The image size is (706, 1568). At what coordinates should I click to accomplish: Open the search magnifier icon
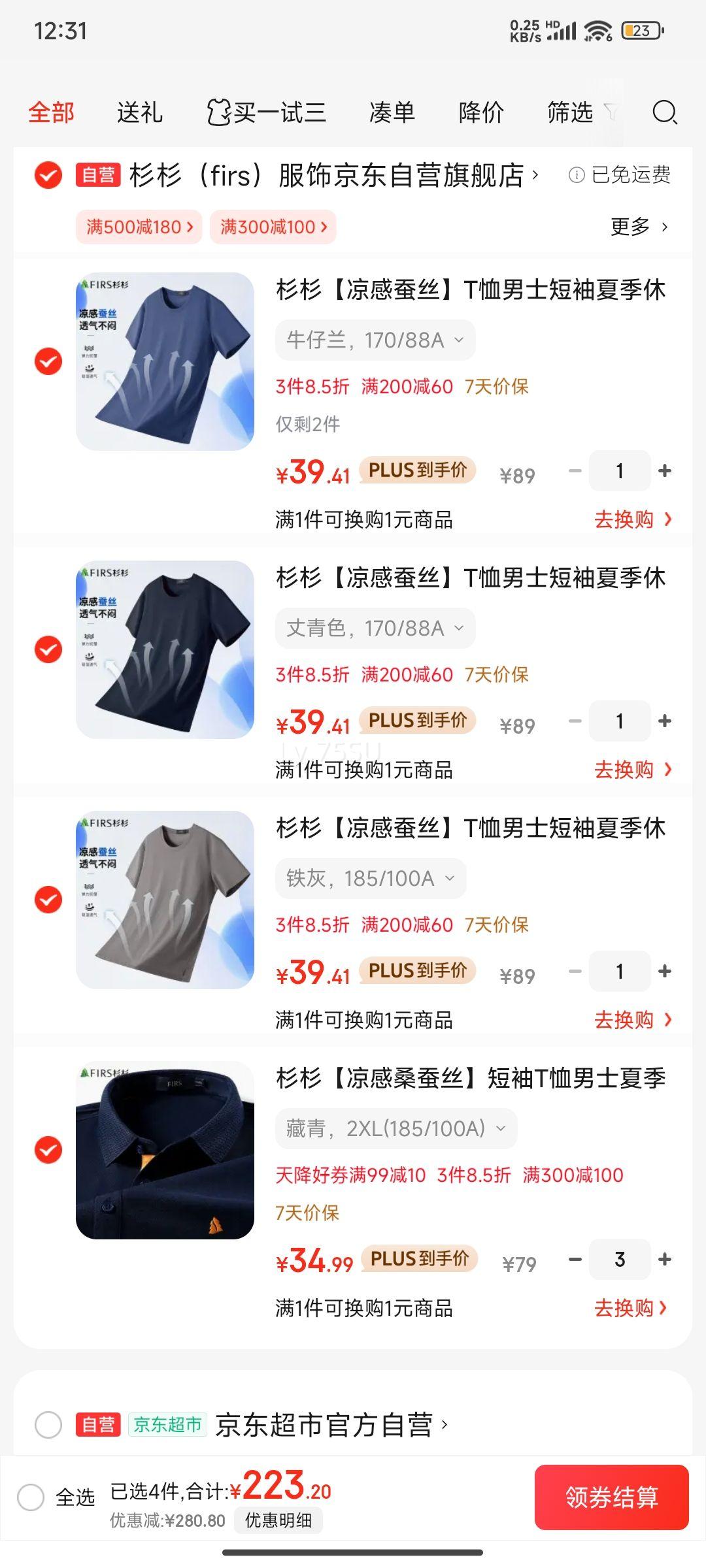pos(665,112)
